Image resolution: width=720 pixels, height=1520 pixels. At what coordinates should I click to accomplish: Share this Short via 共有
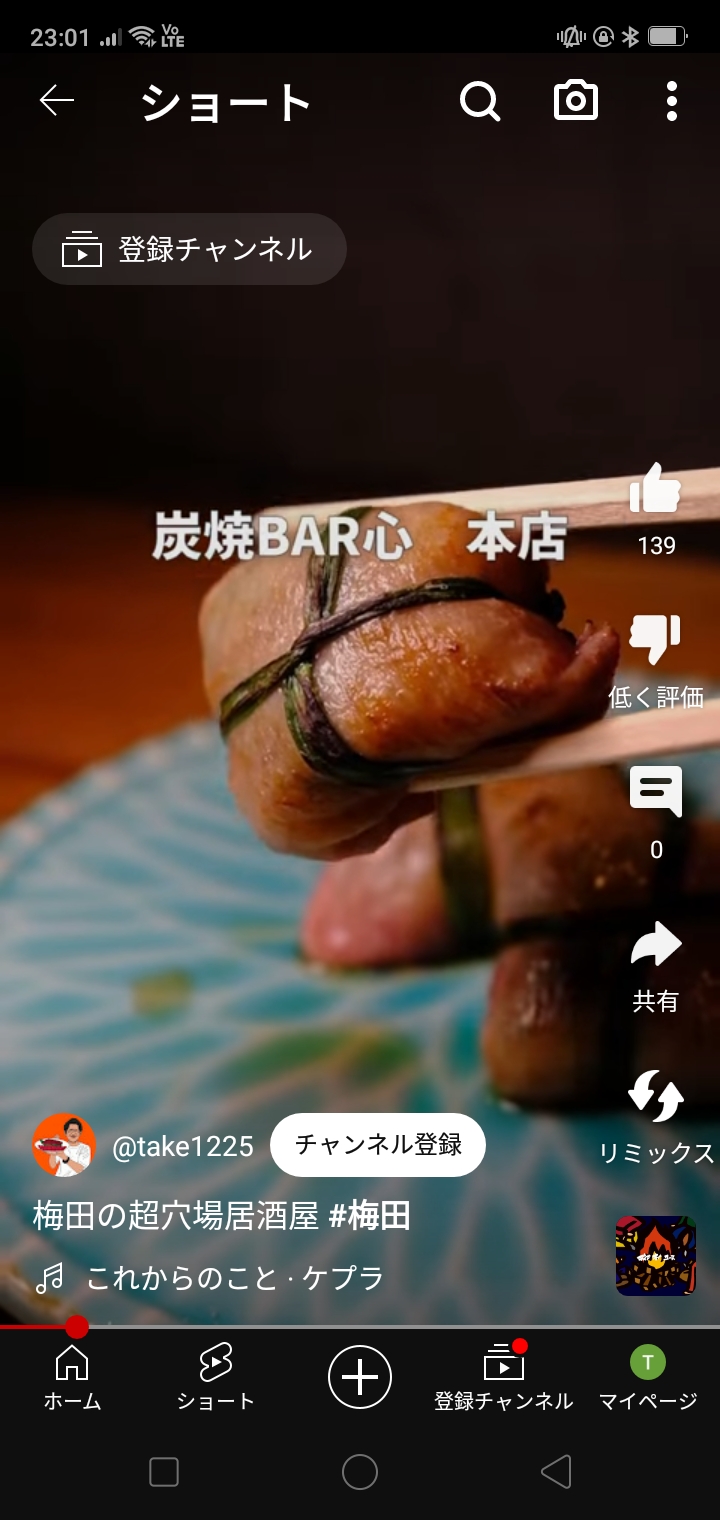tap(655, 946)
